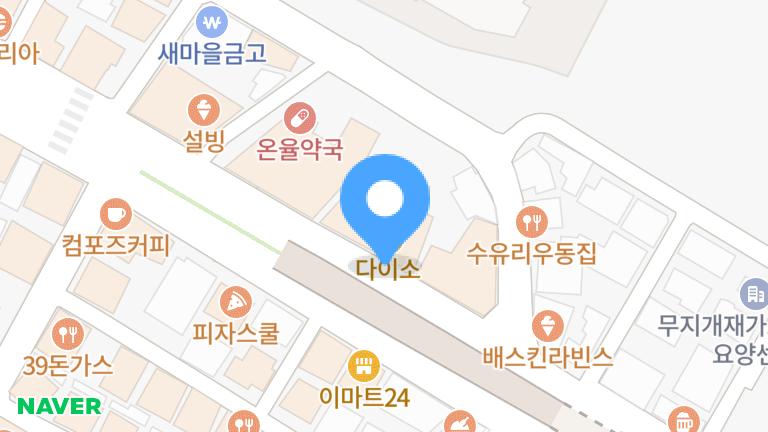Select the 배스킨라빈스 ice cream marker

(x=547, y=326)
